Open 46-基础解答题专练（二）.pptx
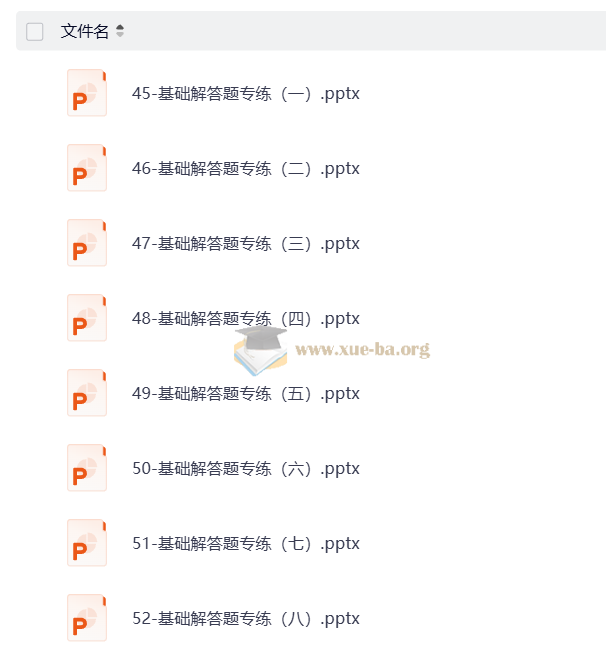 (245, 169)
